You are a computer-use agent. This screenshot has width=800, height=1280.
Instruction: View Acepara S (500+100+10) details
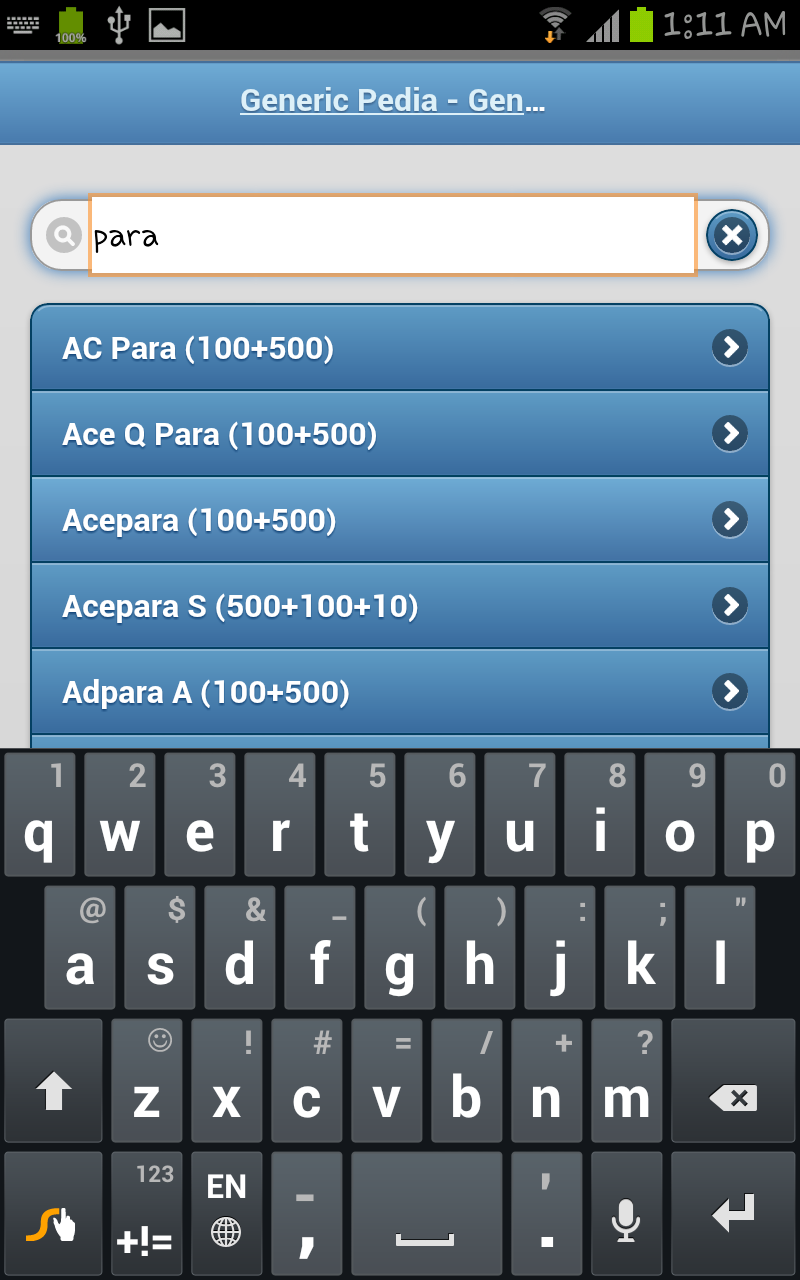400,606
